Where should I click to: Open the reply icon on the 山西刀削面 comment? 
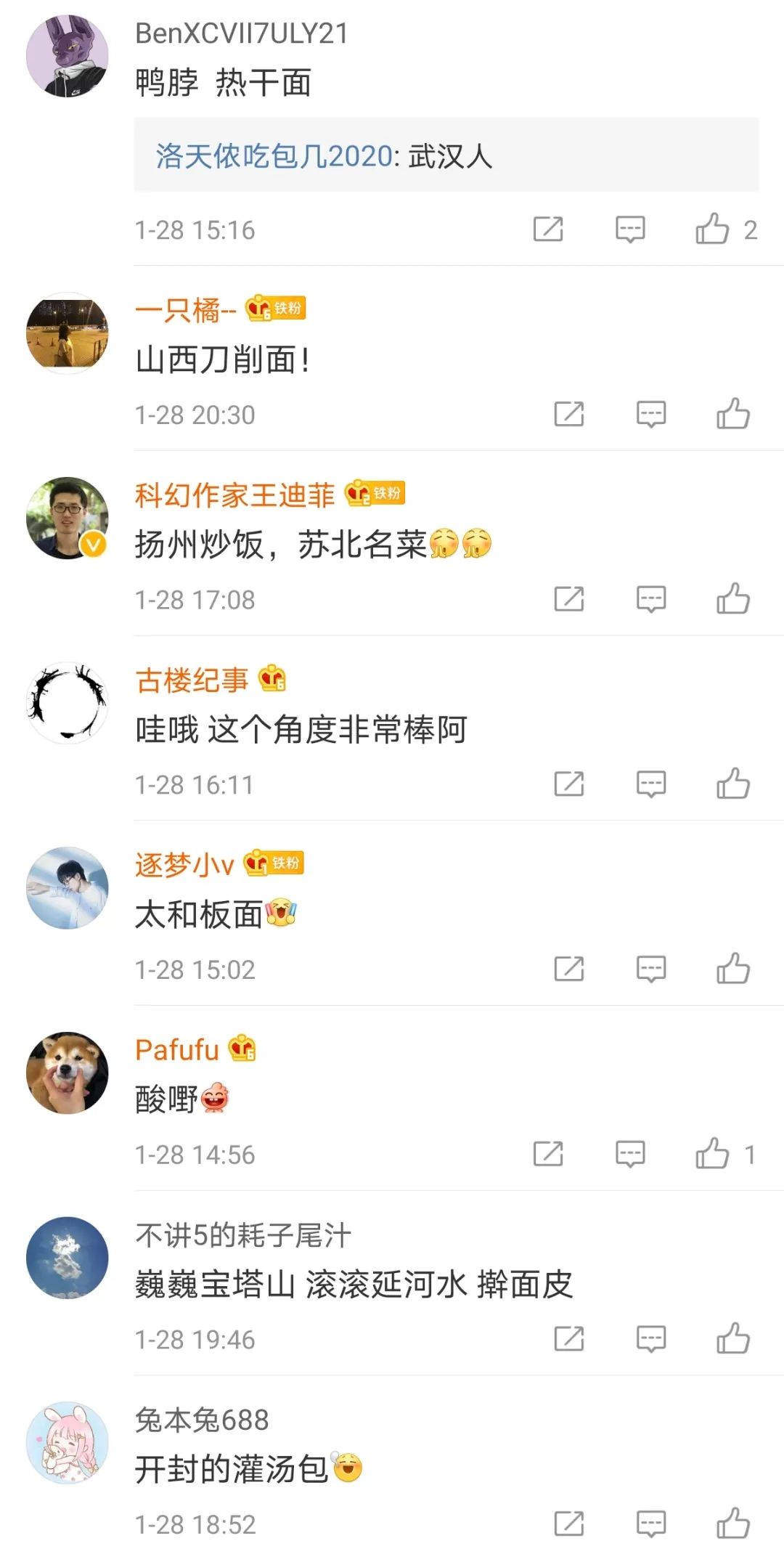[651, 414]
